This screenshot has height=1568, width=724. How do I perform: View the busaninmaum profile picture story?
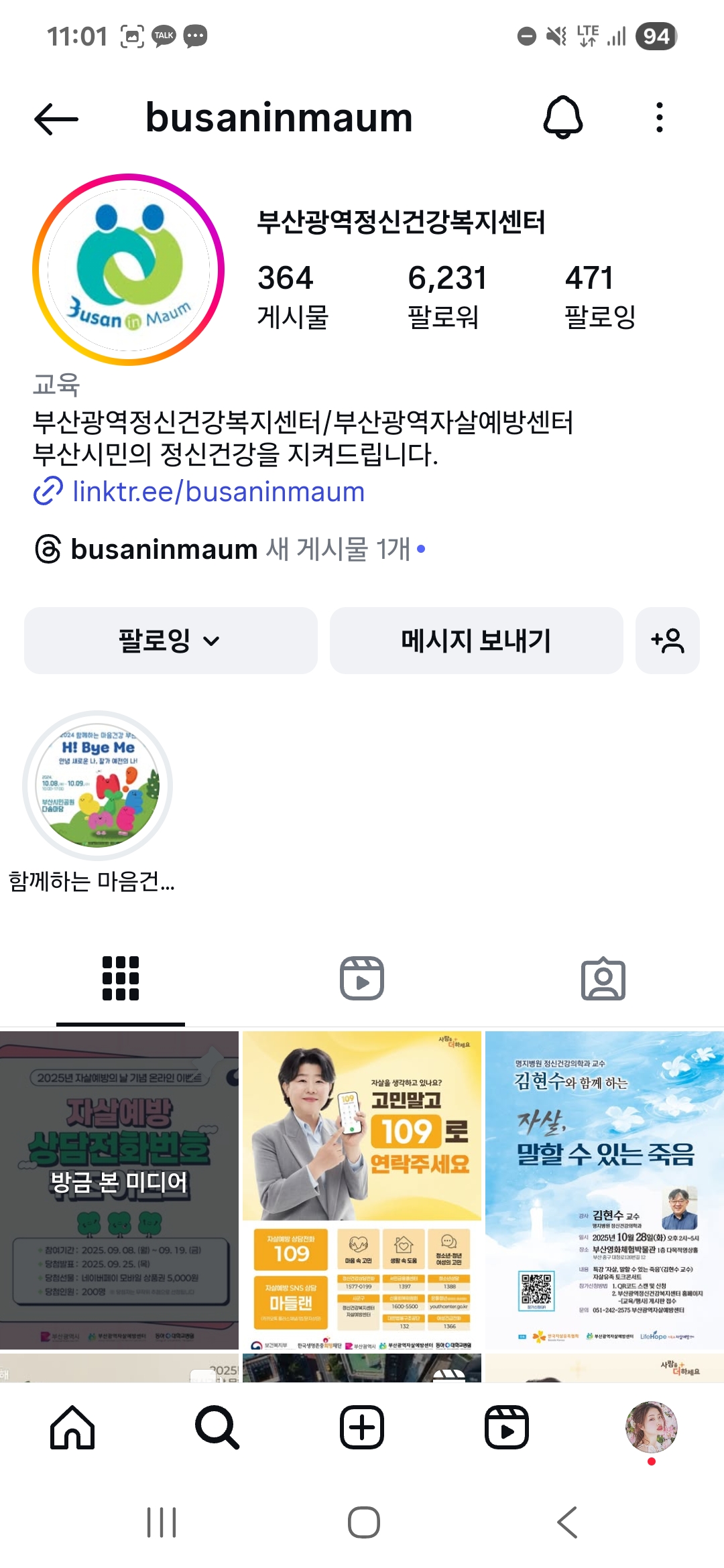[x=129, y=269]
